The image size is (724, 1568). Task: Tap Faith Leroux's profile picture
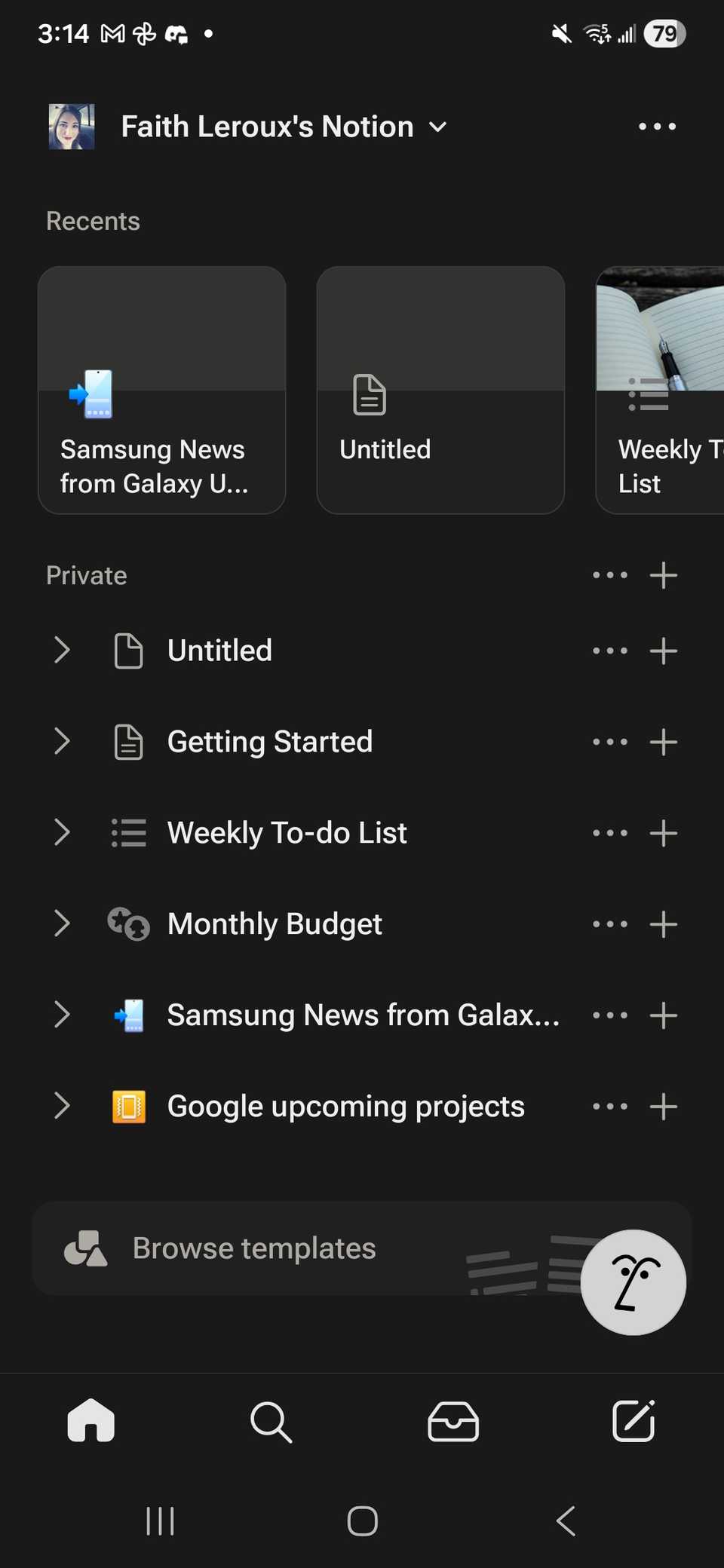coord(71,127)
